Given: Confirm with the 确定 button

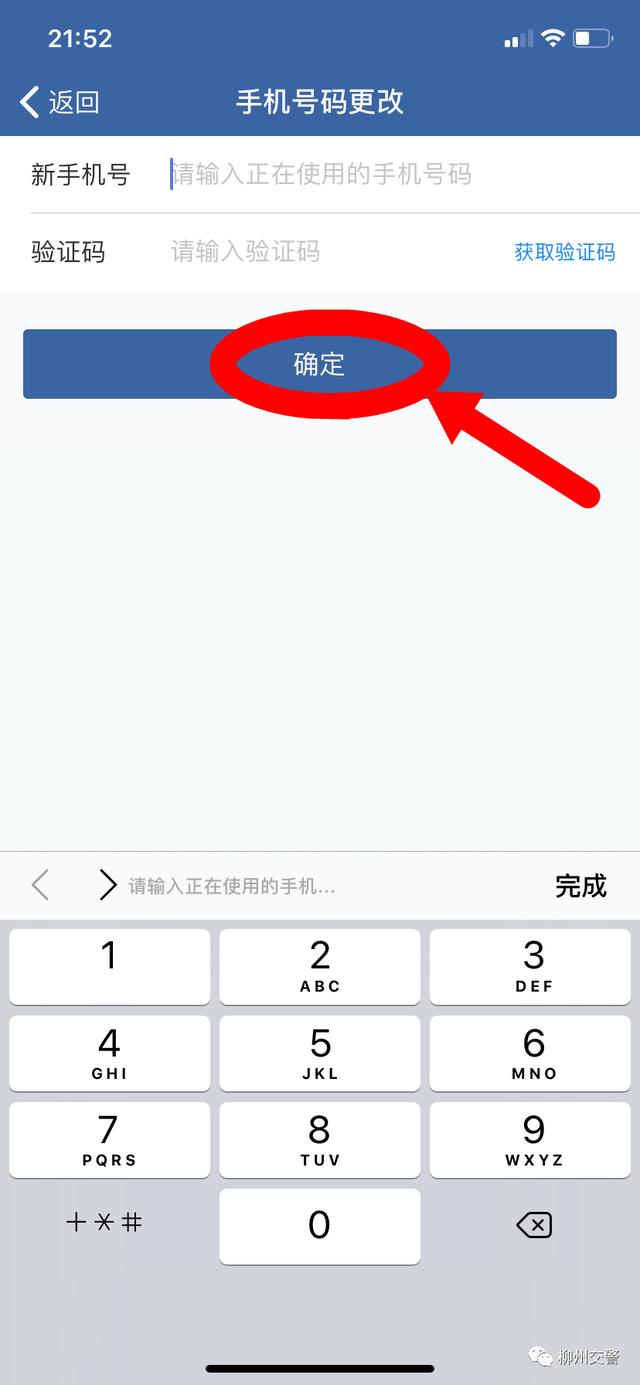Looking at the screenshot, I should click(320, 364).
